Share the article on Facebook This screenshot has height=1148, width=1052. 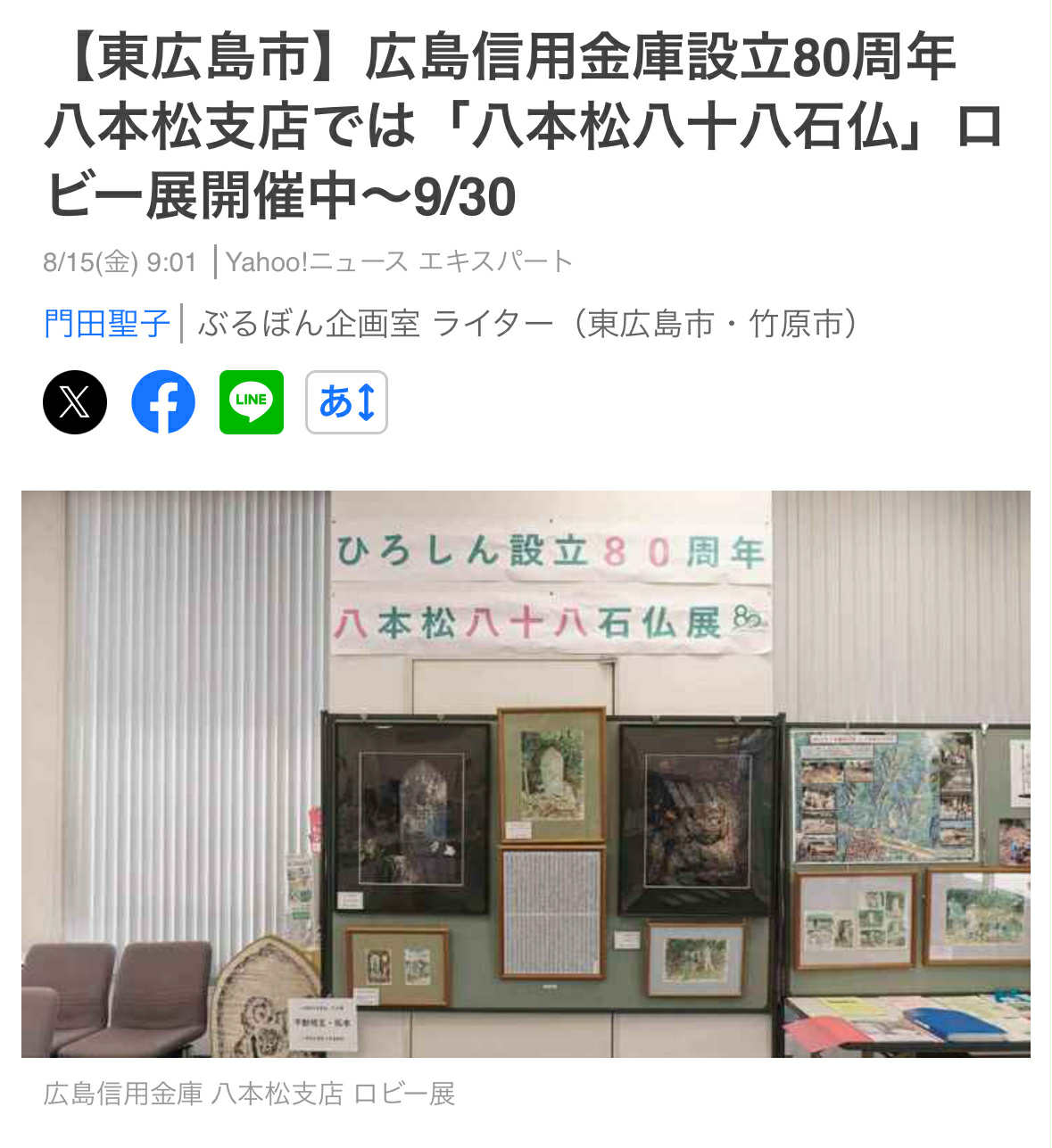coord(163,402)
